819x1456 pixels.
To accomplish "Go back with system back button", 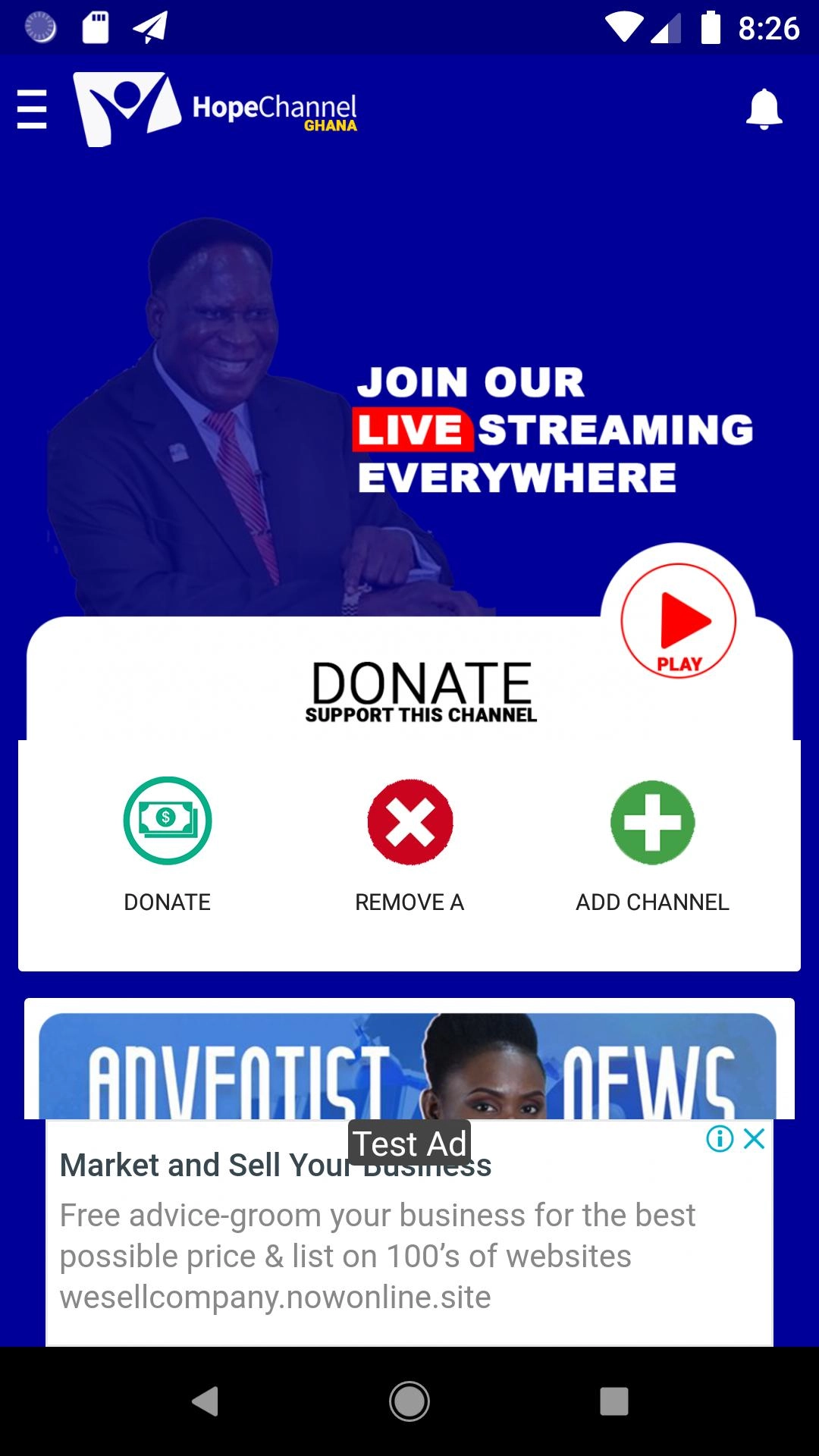I will [205, 1401].
